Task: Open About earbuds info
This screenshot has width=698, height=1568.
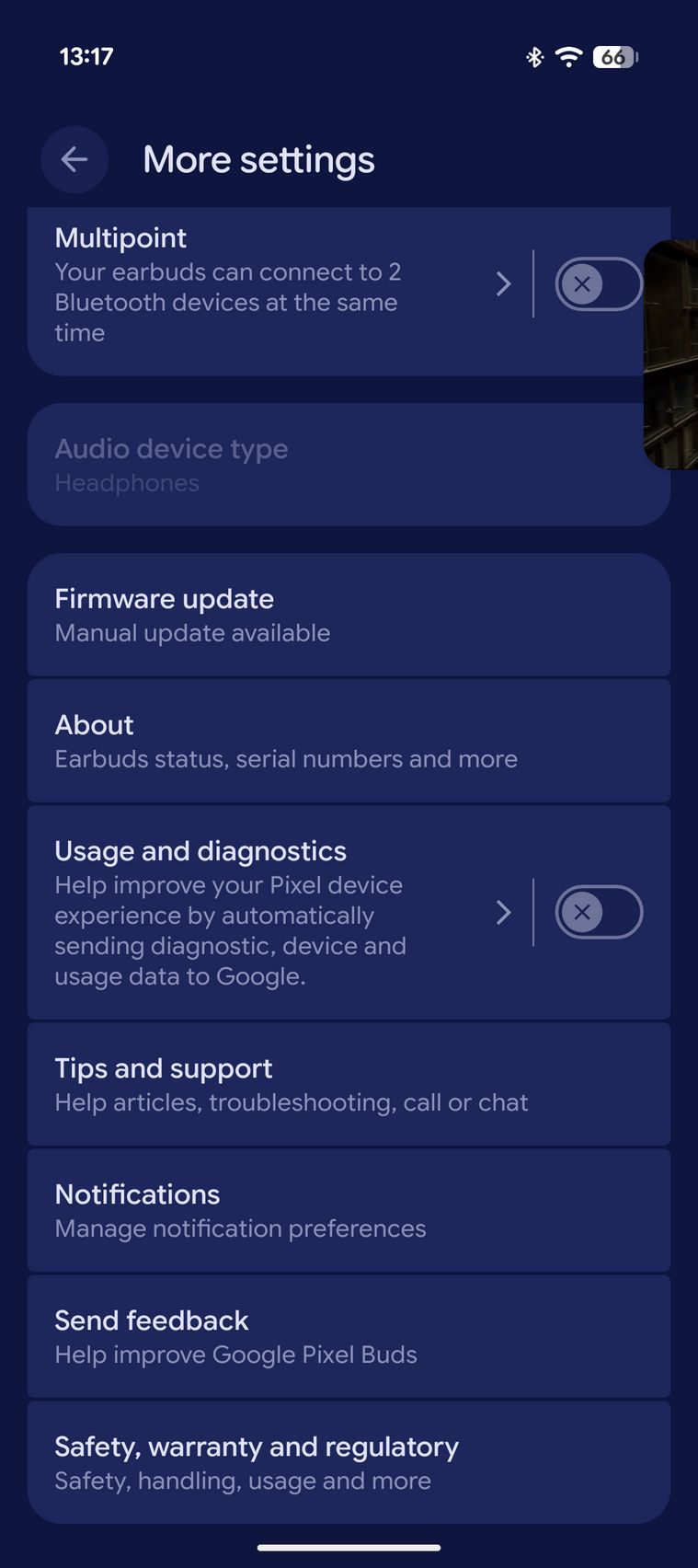Action: 349,741
